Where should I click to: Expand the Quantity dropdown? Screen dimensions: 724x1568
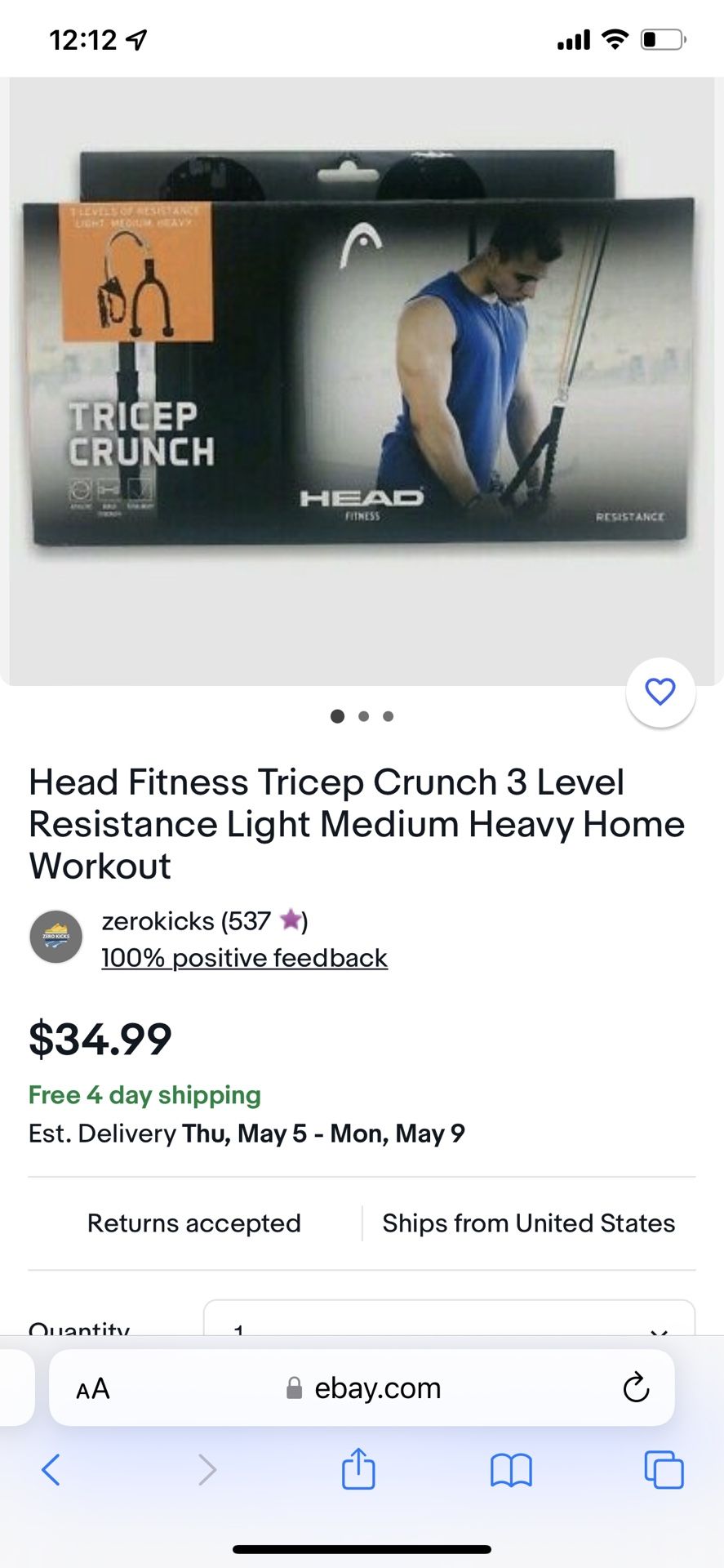pyautogui.click(x=449, y=1318)
